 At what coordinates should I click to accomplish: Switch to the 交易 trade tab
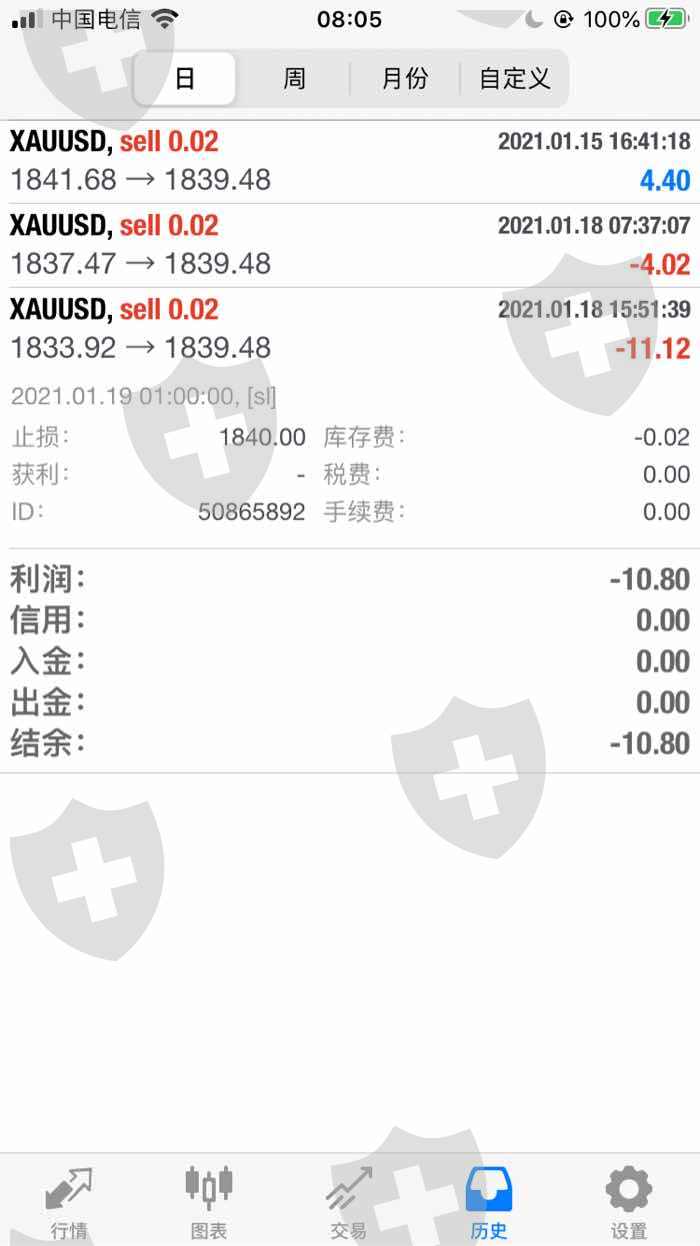tap(349, 1202)
